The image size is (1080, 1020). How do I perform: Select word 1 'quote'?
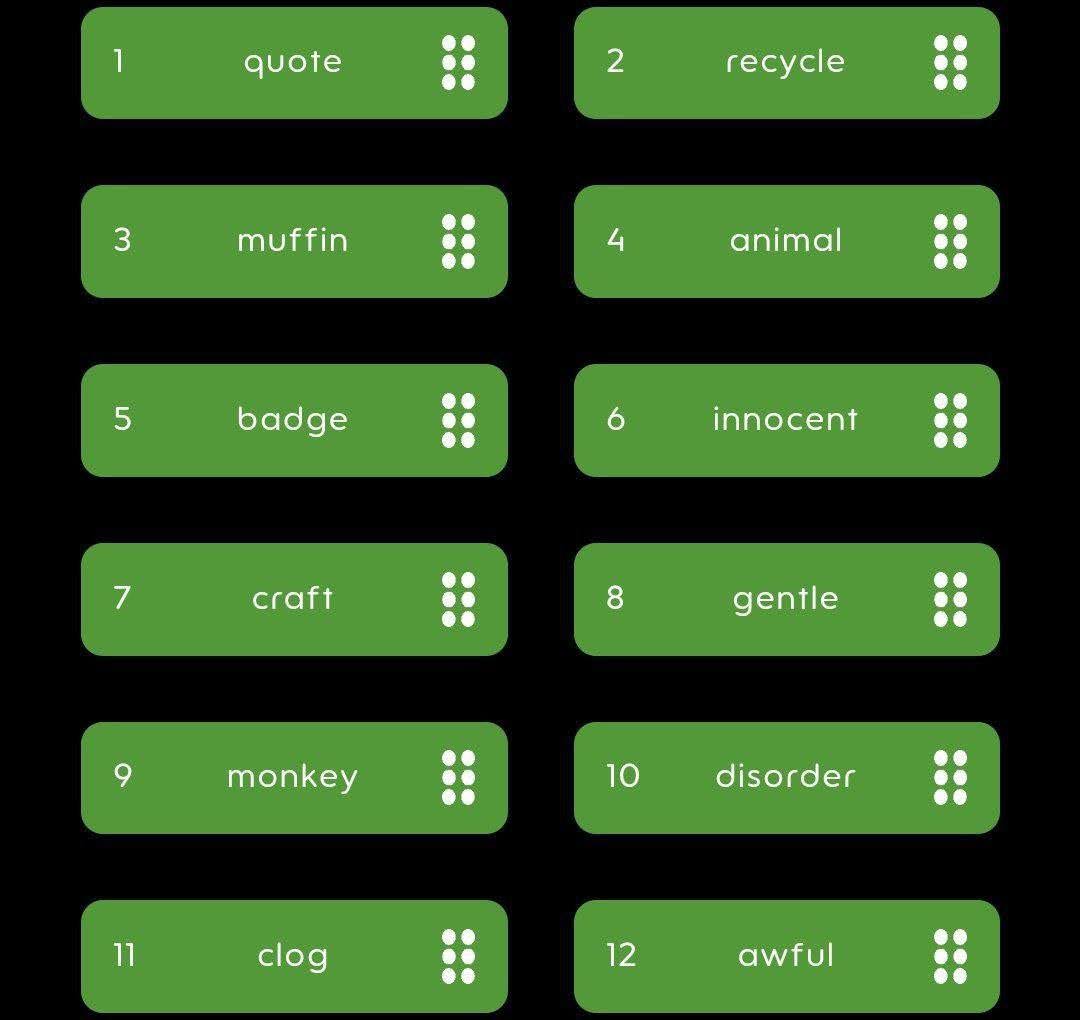(293, 63)
